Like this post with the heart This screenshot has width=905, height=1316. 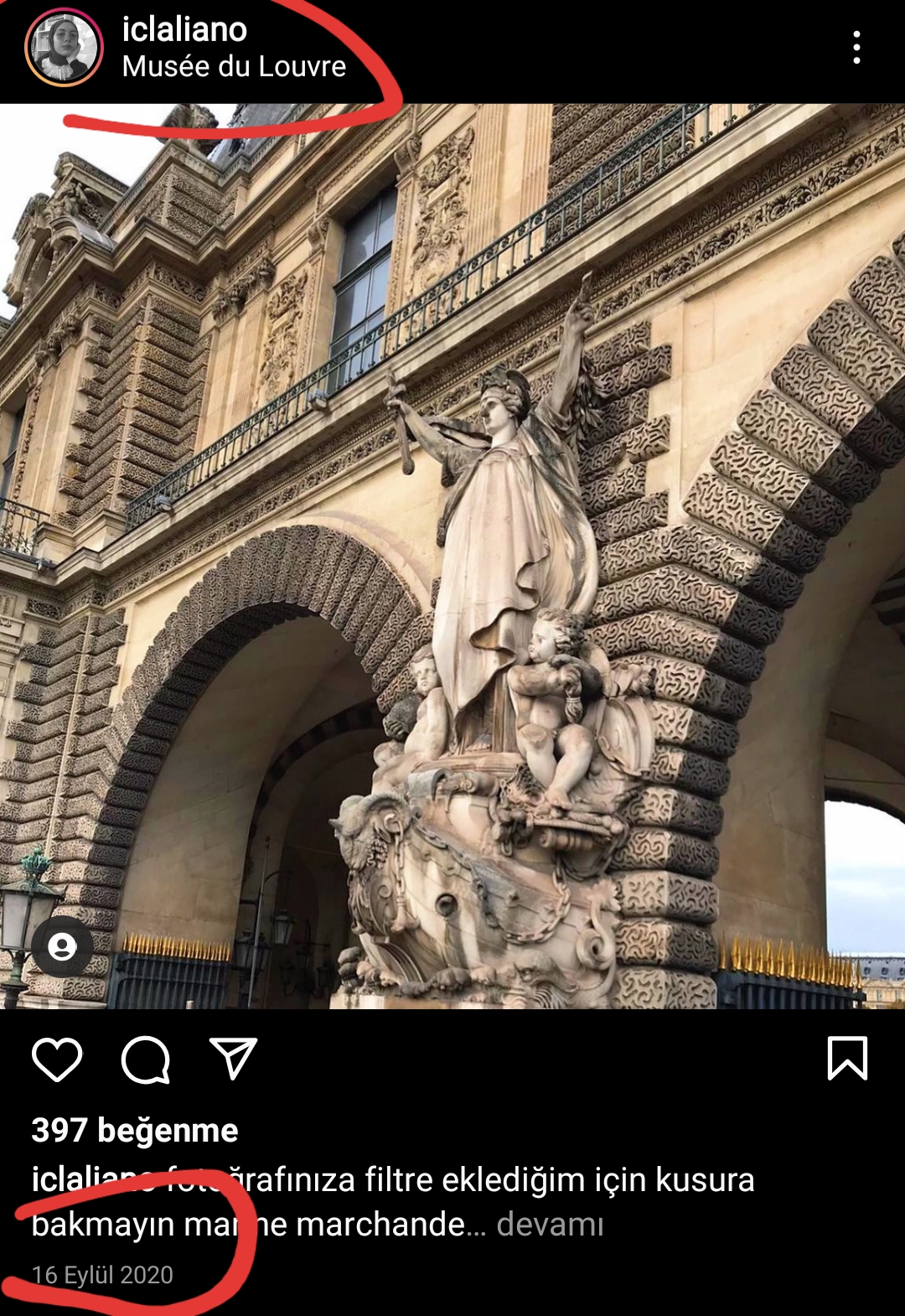57,1060
